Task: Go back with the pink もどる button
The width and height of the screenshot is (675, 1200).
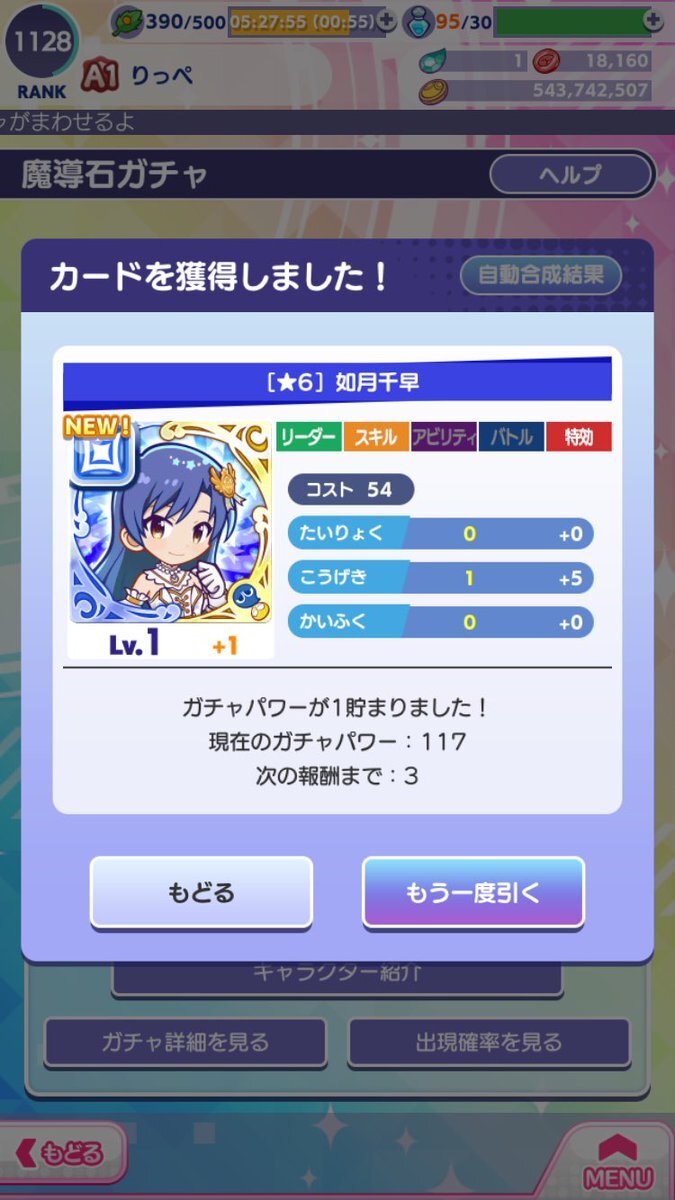Action: (x=62, y=1153)
